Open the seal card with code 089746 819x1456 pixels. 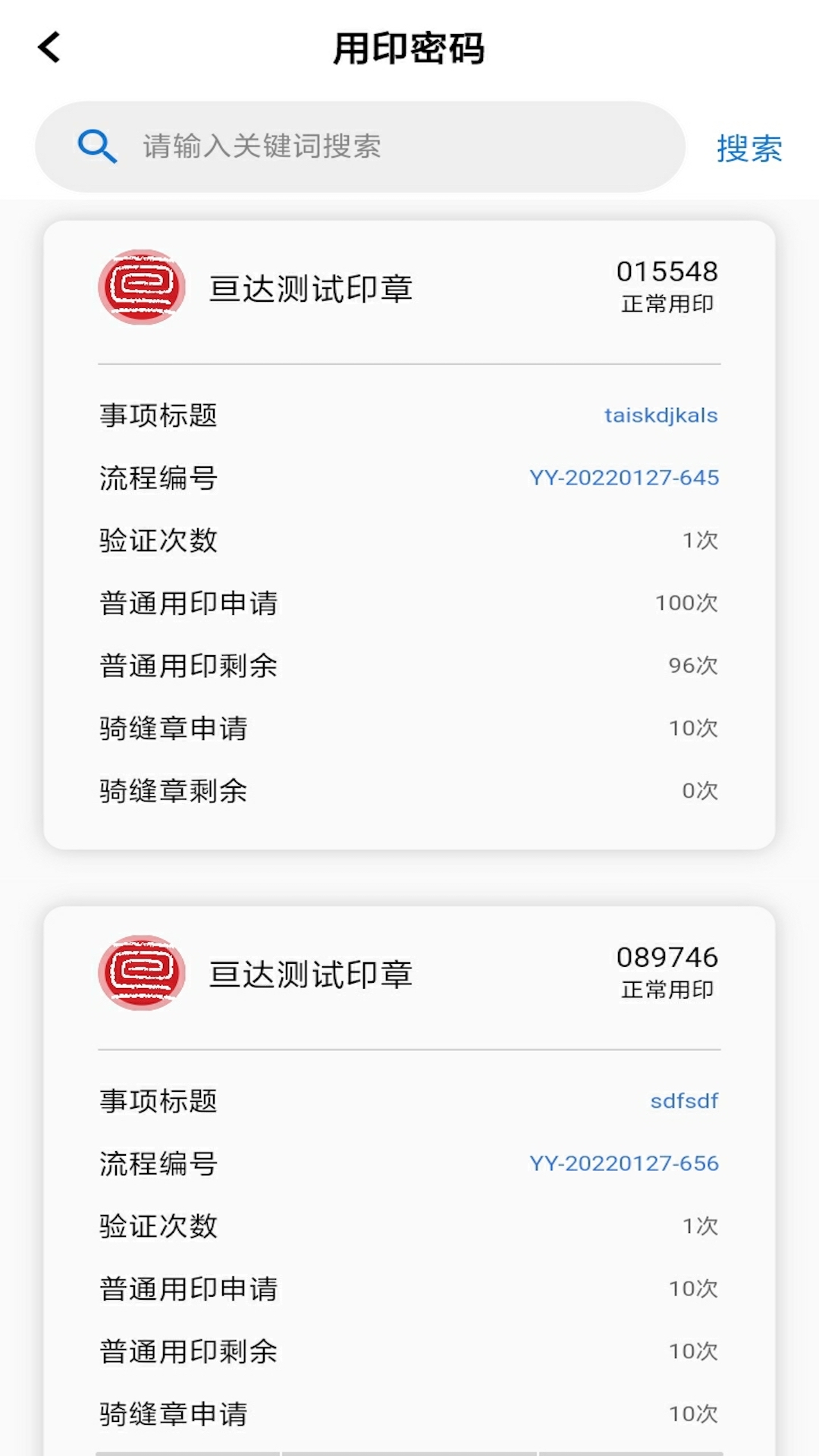pos(409,1181)
